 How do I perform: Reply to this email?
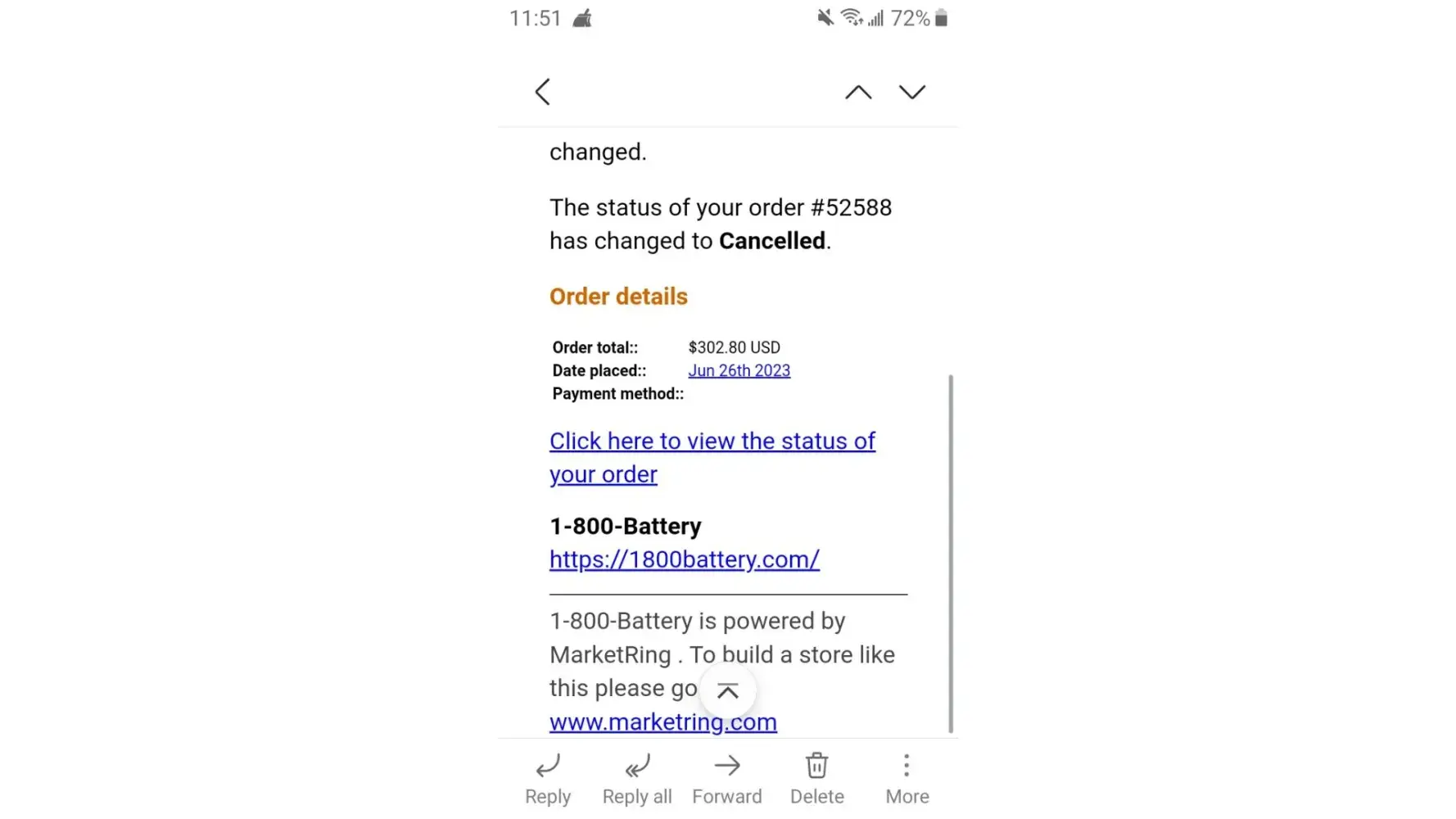[x=548, y=778]
